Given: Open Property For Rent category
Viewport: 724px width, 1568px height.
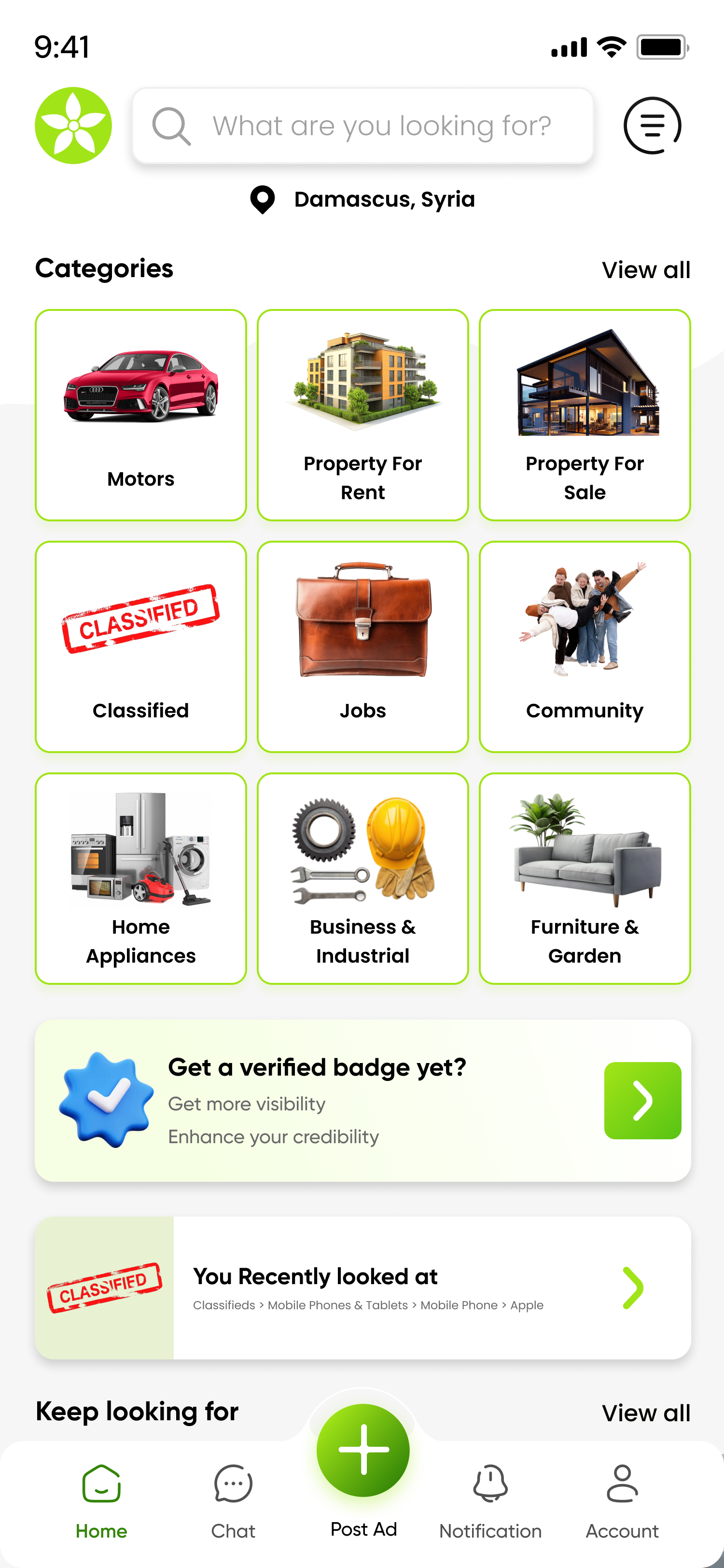Looking at the screenshot, I should (x=362, y=415).
